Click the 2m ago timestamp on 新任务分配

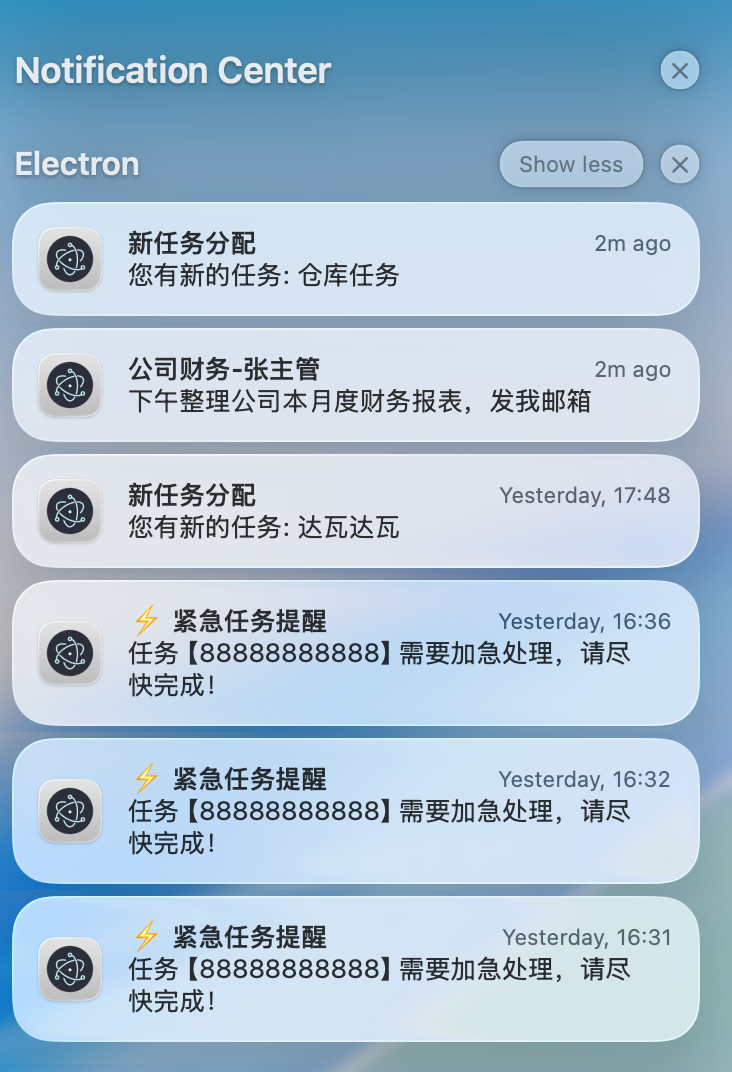632,243
